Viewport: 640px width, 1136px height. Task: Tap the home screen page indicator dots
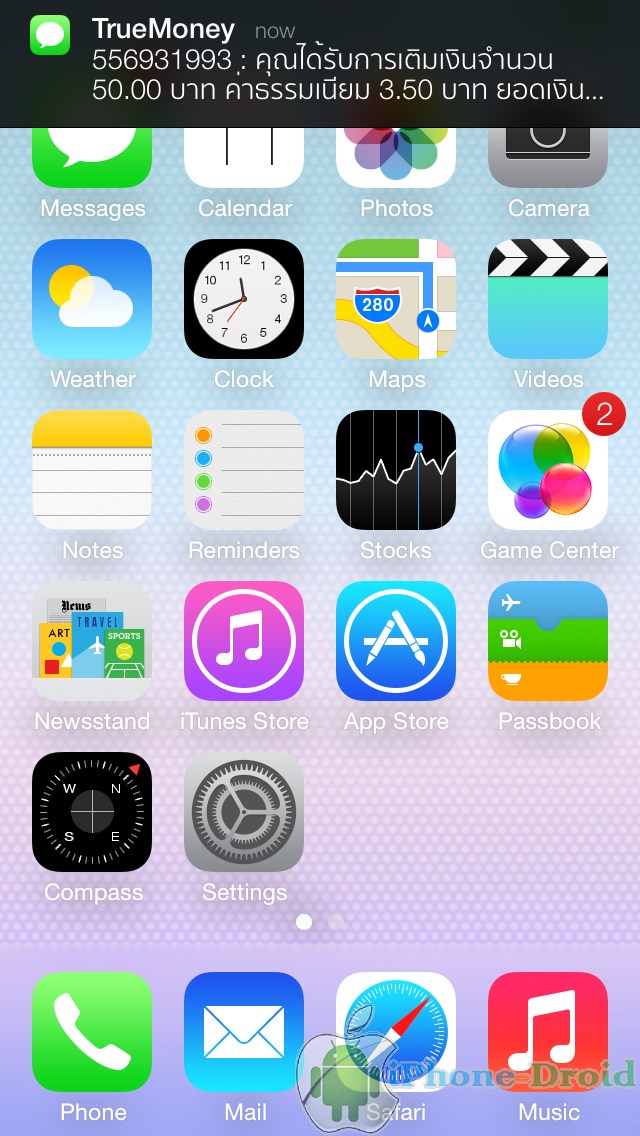point(320,922)
